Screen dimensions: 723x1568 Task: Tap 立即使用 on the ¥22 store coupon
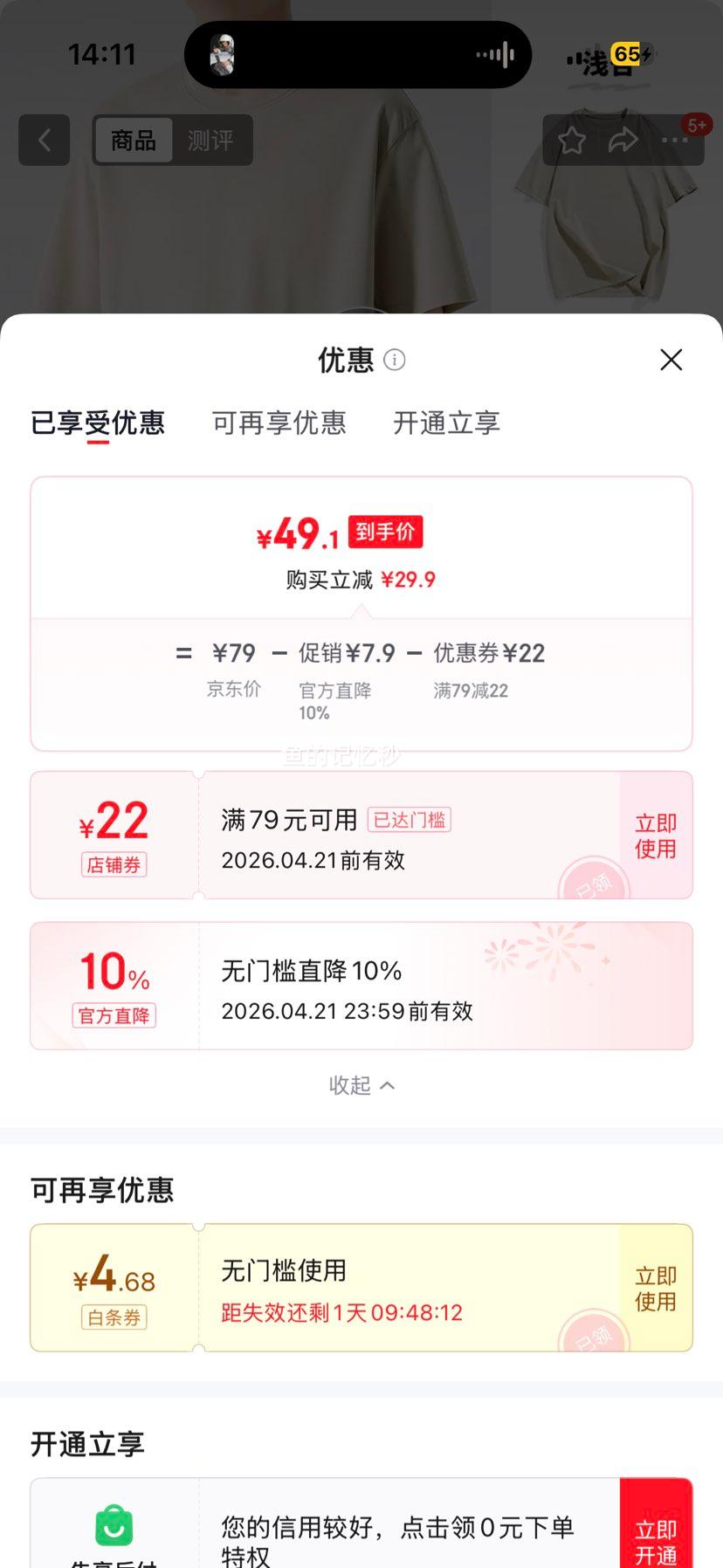pyautogui.click(x=654, y=835)
